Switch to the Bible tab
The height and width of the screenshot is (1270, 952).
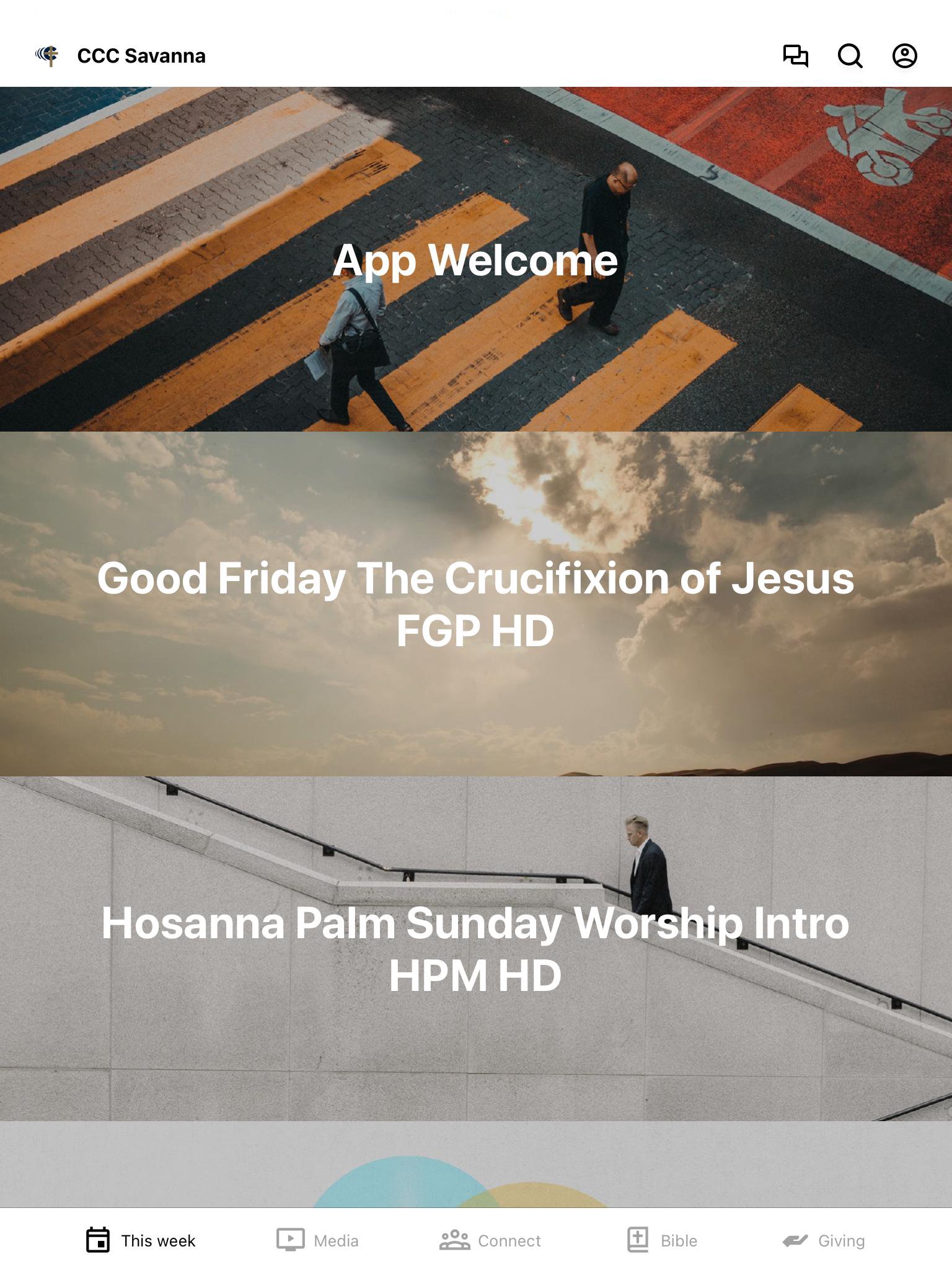coord(662,1240)
